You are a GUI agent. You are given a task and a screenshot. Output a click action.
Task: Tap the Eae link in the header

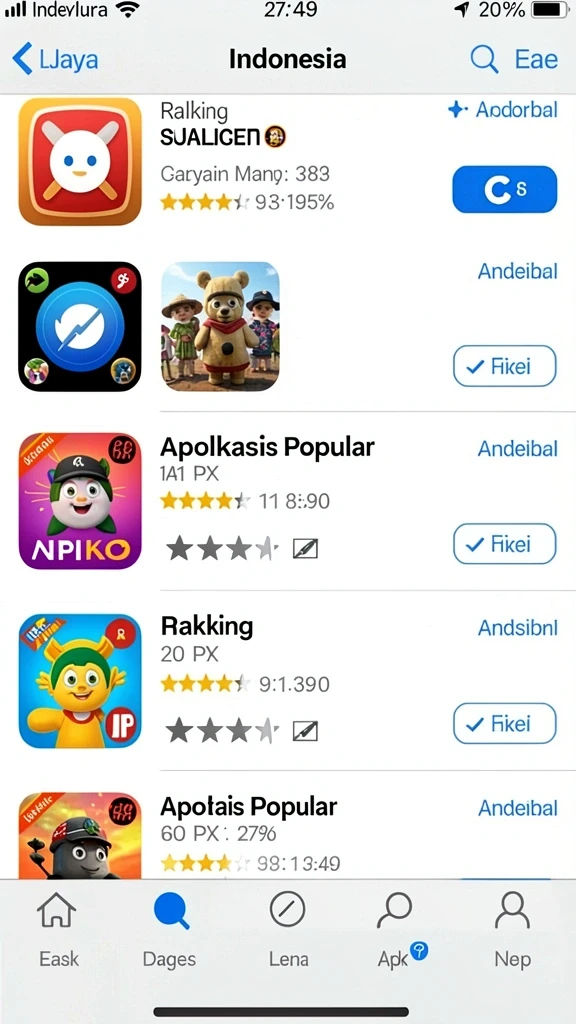pyautogui.click(x=536, y=59)
